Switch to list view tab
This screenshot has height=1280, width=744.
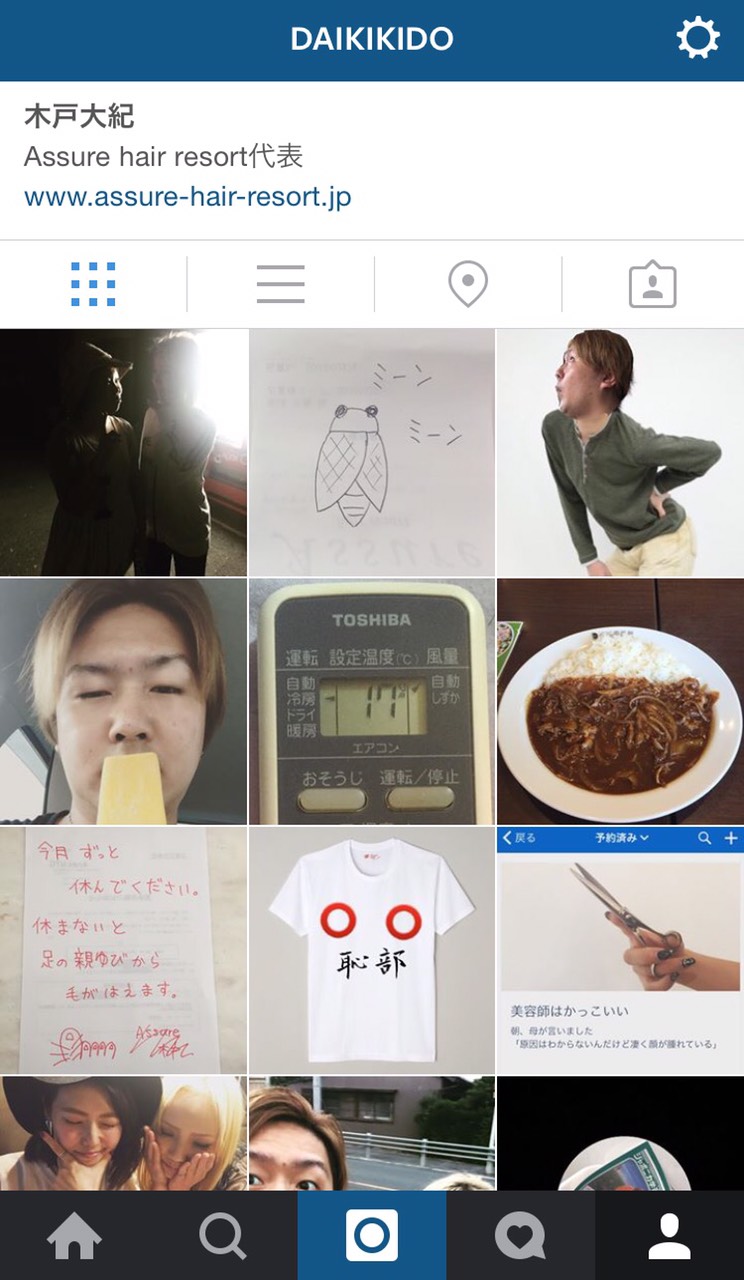click(x=280, y=285)
